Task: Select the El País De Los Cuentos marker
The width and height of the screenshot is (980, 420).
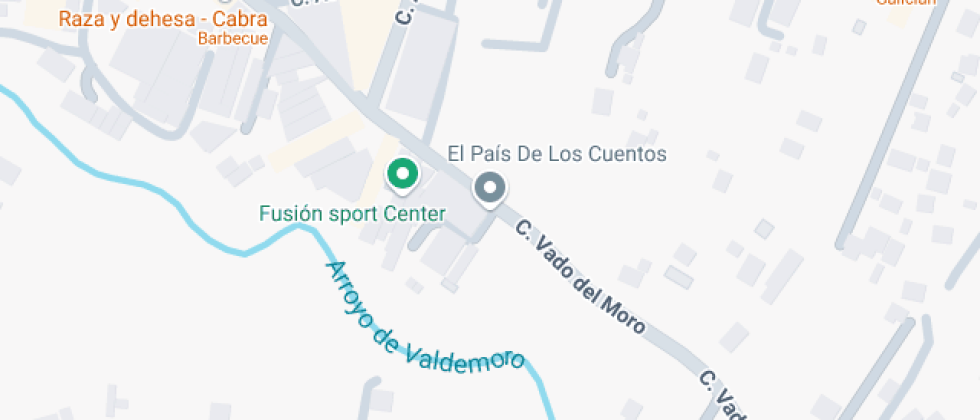Action: [x=489, y=187]
